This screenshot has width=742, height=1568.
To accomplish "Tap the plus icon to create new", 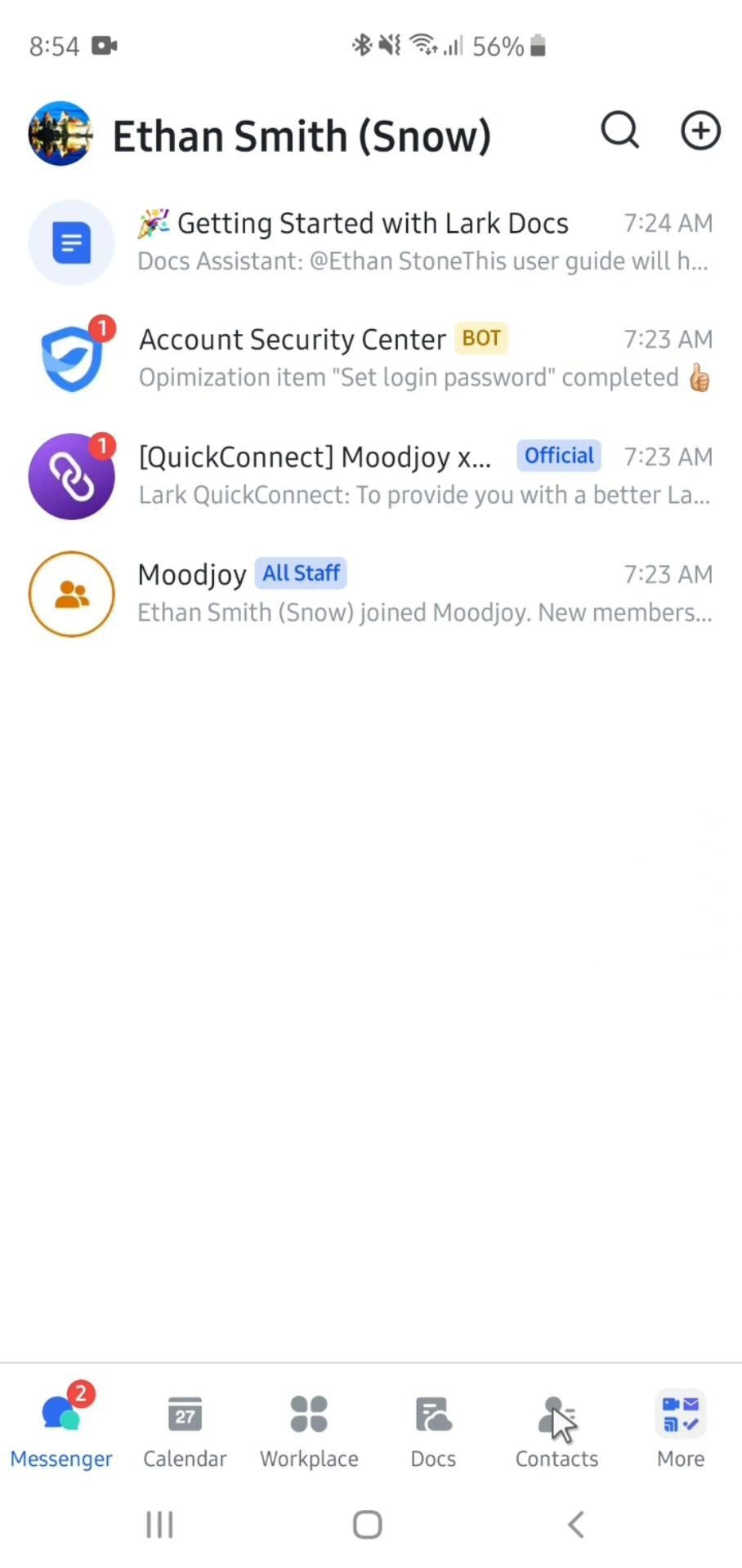I will click(700, 131).
